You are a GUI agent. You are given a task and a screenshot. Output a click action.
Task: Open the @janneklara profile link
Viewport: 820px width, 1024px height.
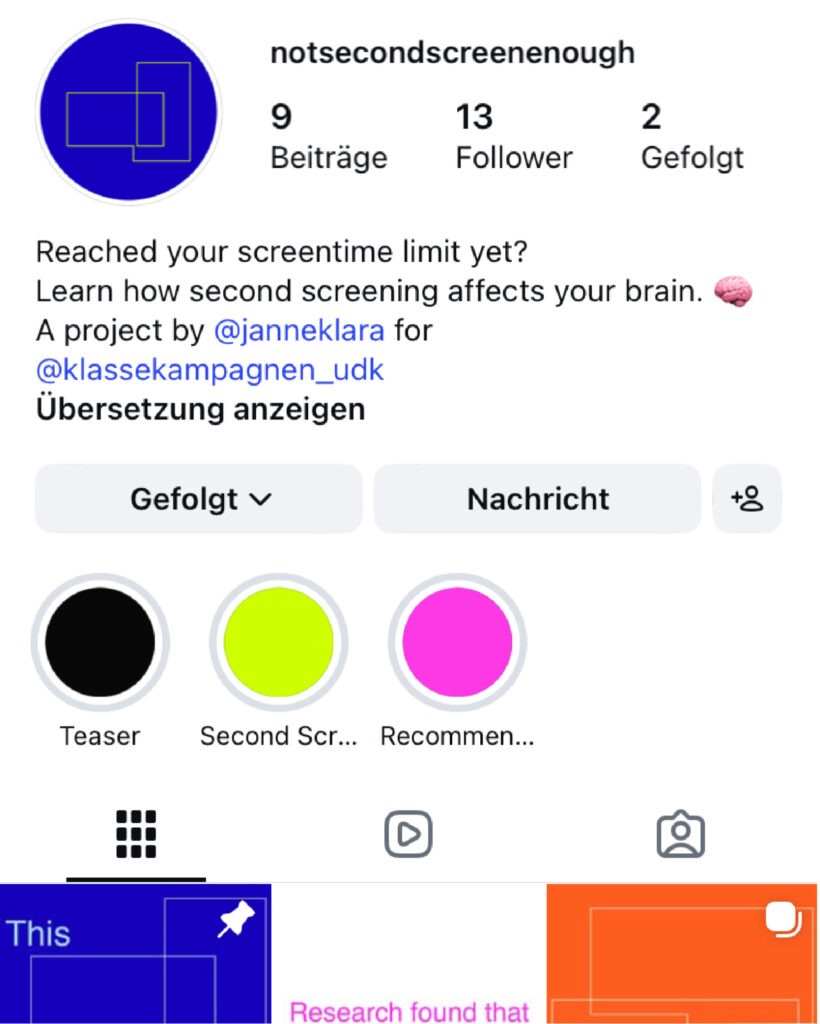tap(296, 330)
